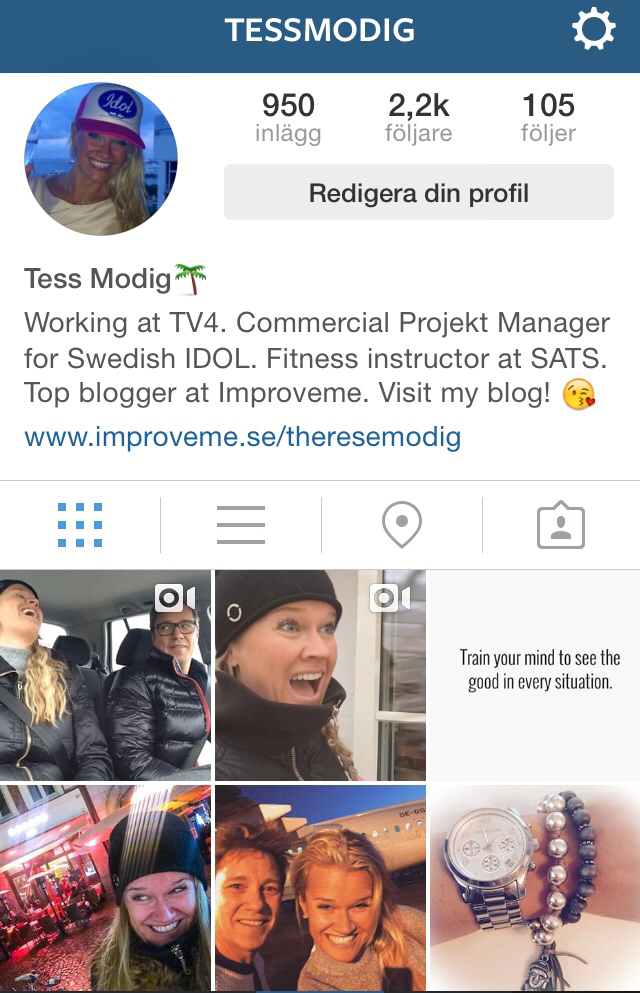Viewport: 640px width, 993px height.
Task: View the 105 följer list
Action: coord(548,118)
